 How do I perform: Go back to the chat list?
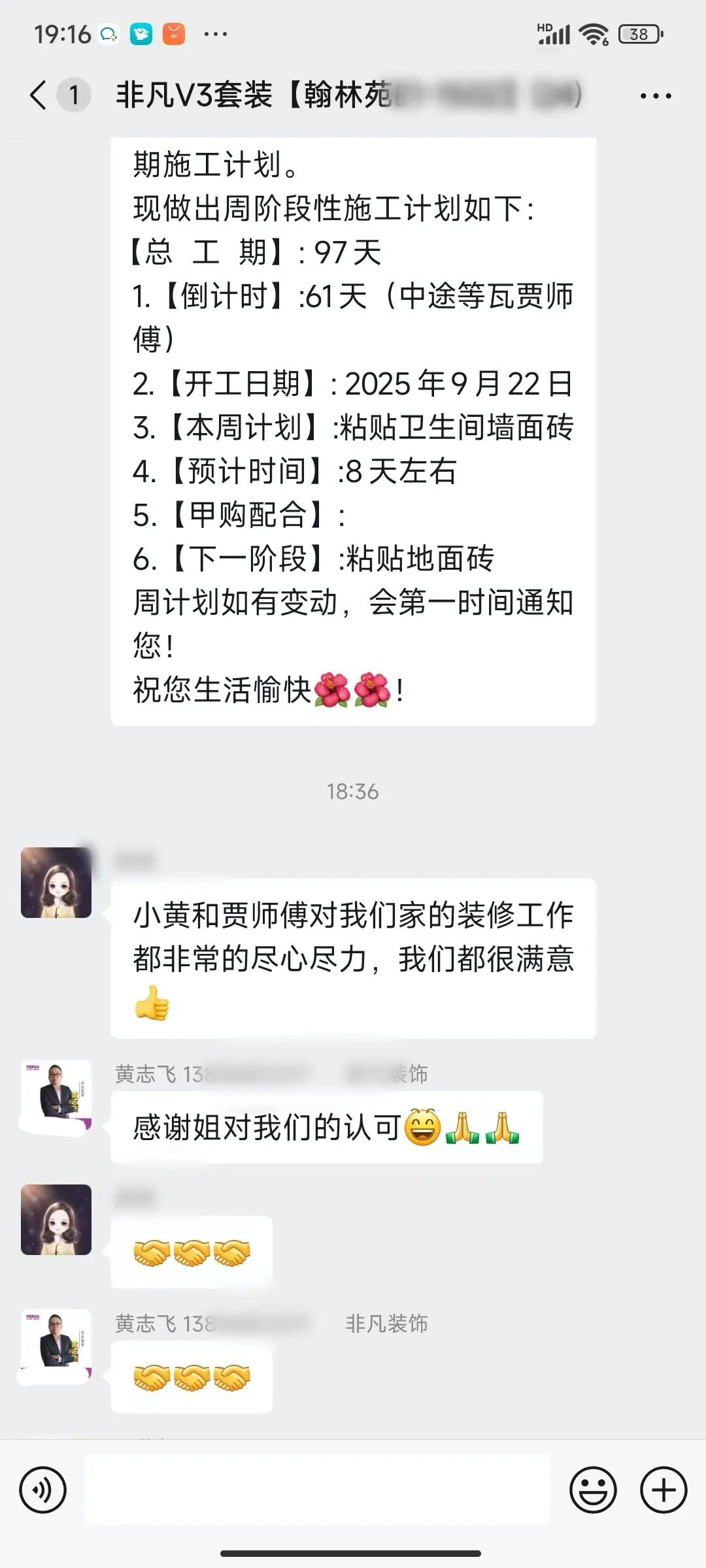tap(39, 95)
